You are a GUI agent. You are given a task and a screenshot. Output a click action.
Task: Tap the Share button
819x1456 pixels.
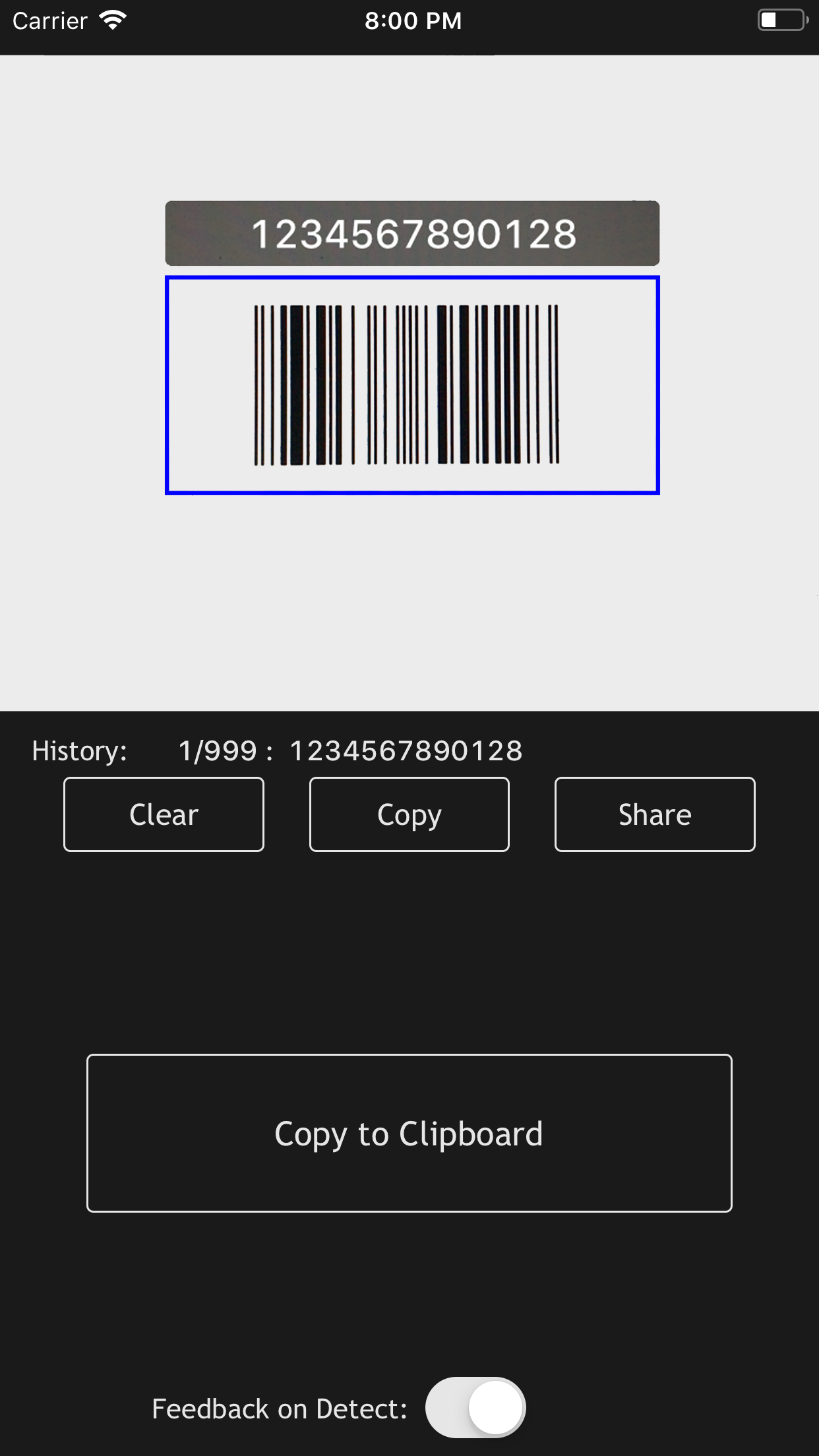[654, 814]
